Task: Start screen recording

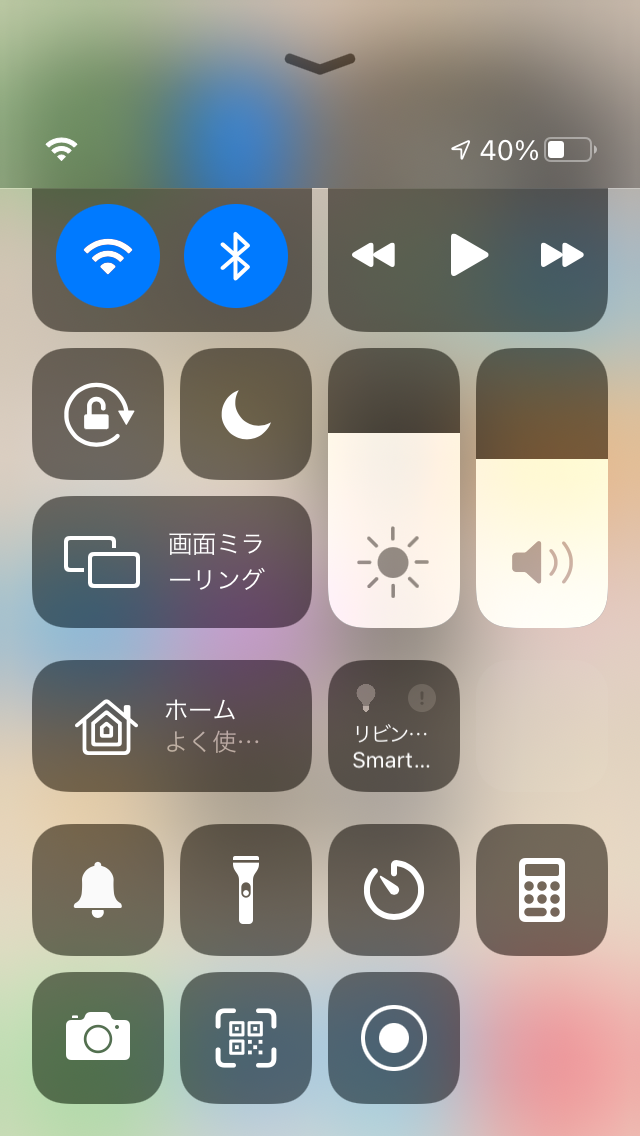Action: [394, 1038]
